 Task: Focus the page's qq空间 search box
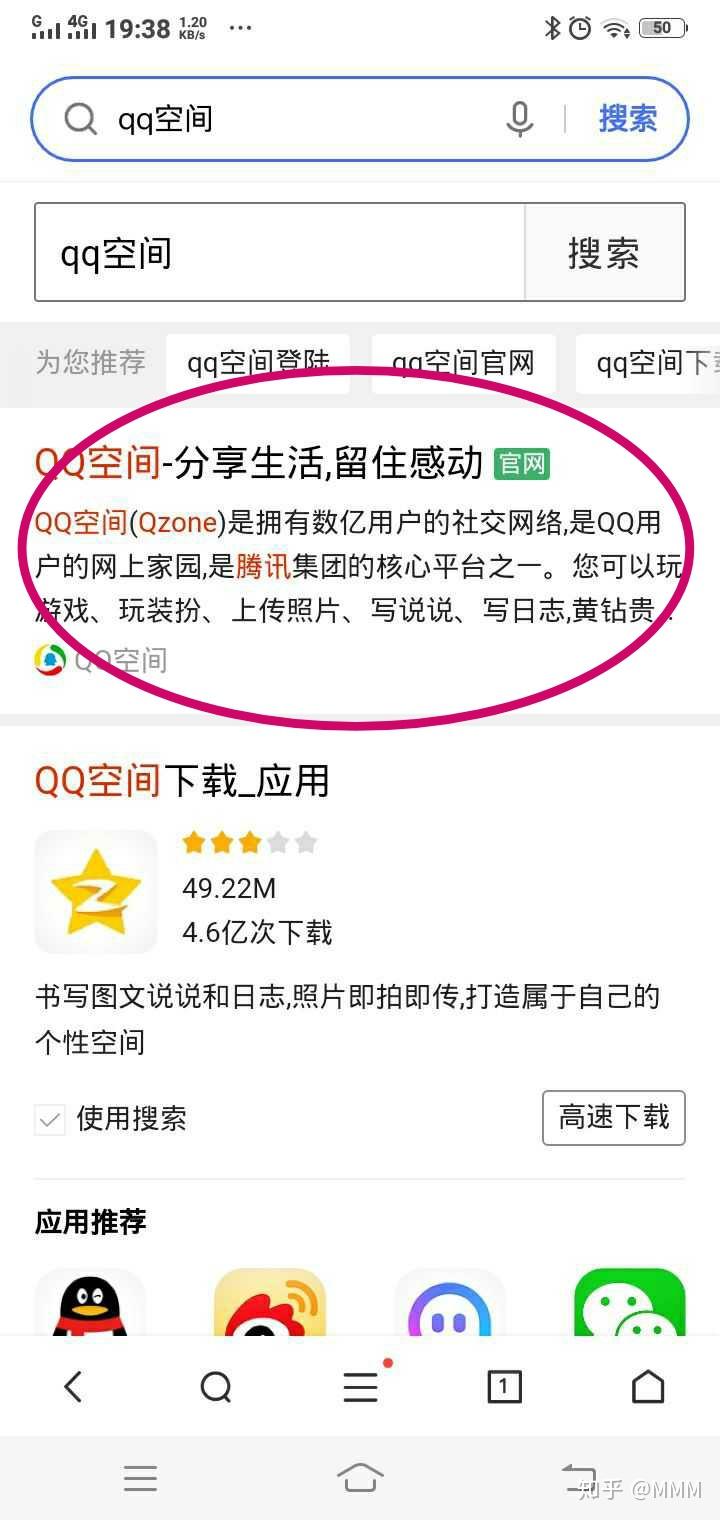280,252
